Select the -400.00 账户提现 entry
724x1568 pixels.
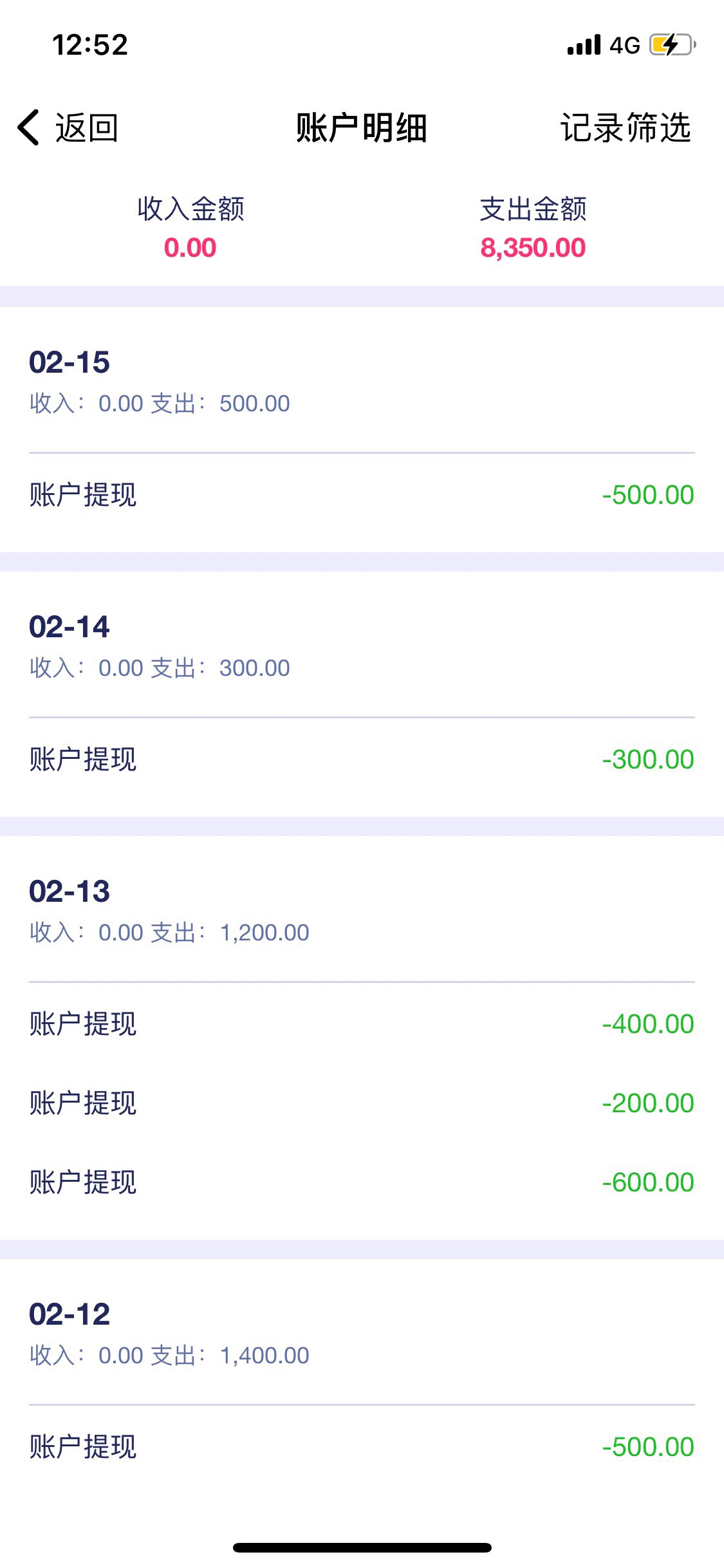pos(645,1023)
